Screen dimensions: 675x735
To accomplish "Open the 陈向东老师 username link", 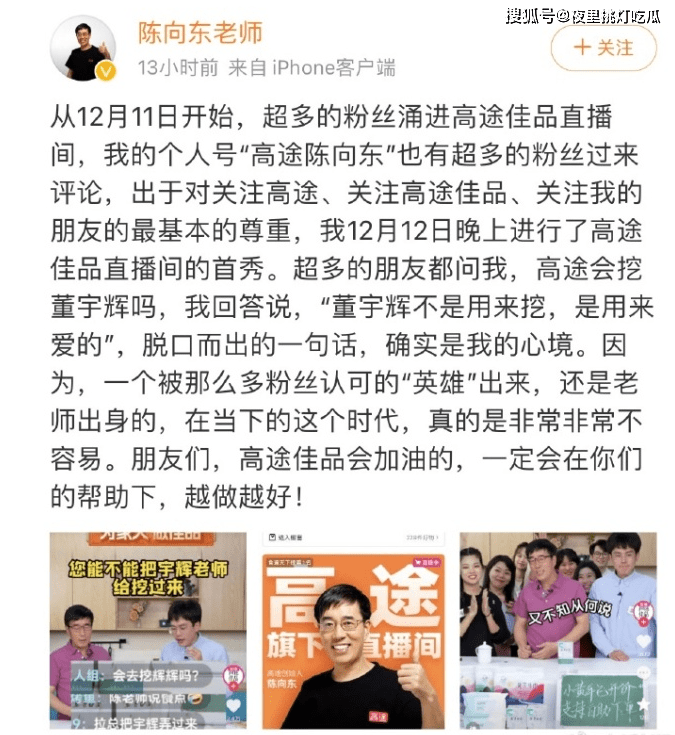I will coord(200,33).
